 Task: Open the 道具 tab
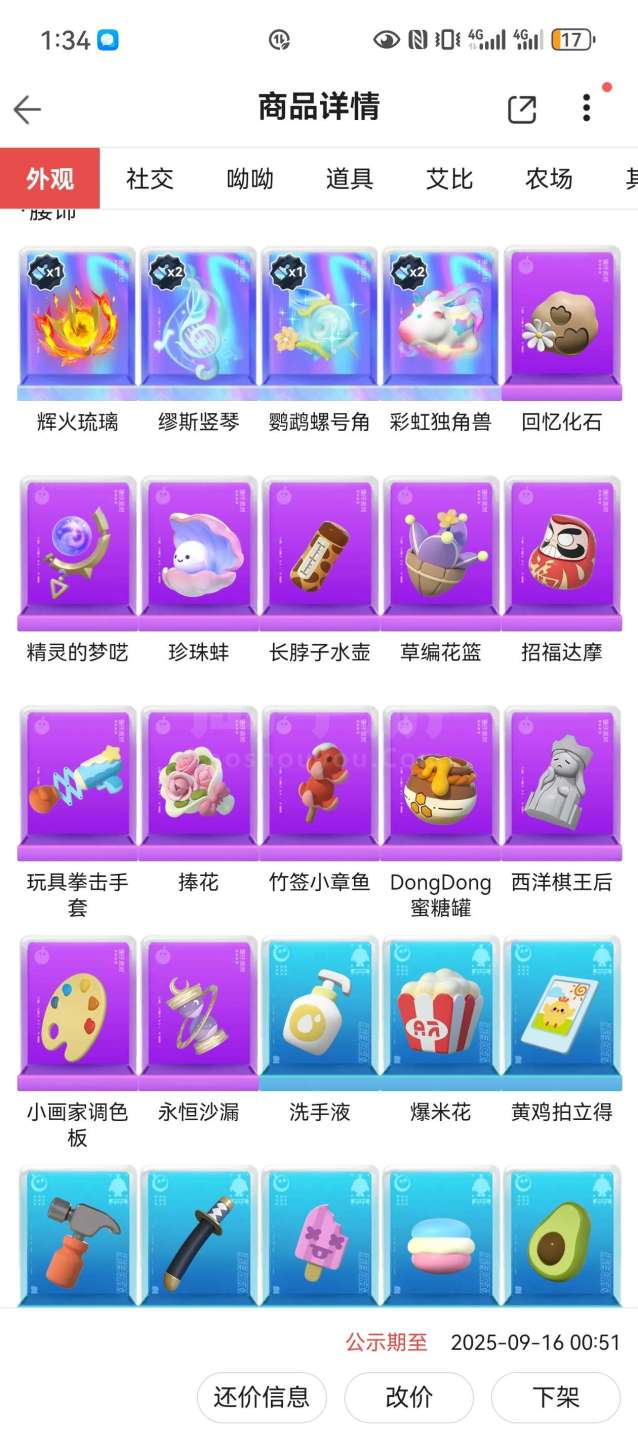[349, 179]
